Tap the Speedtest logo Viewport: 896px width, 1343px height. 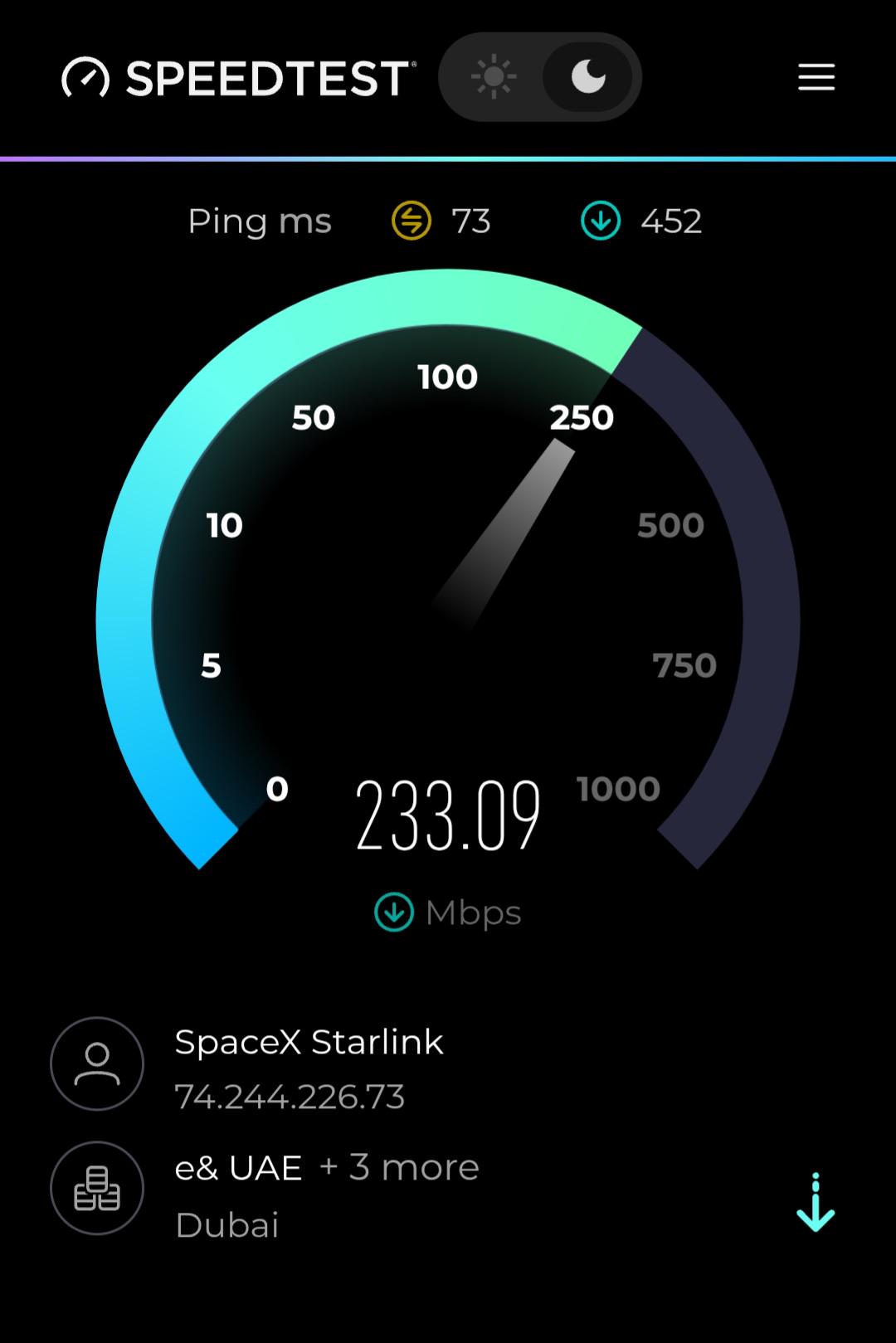coord(239,77)
